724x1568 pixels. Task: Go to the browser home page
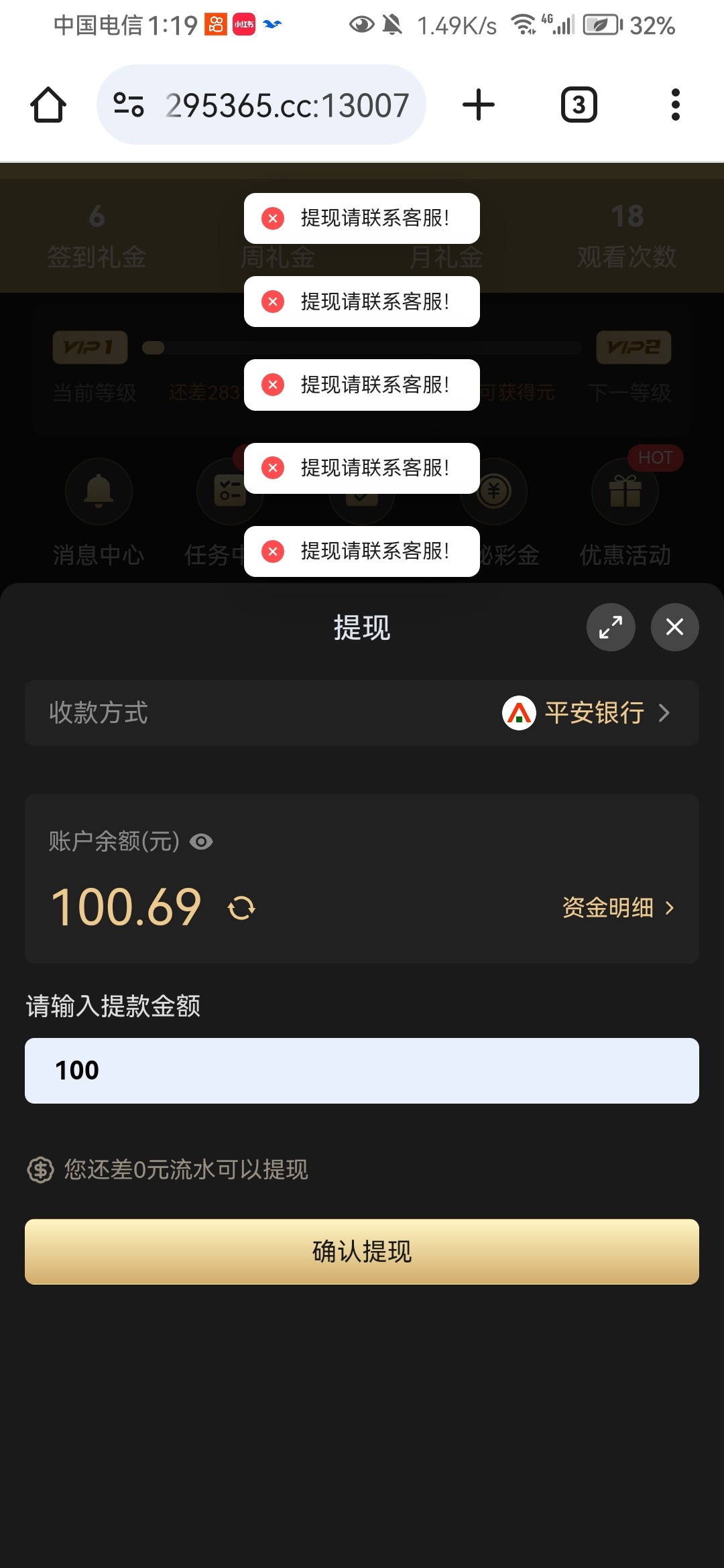48,105
